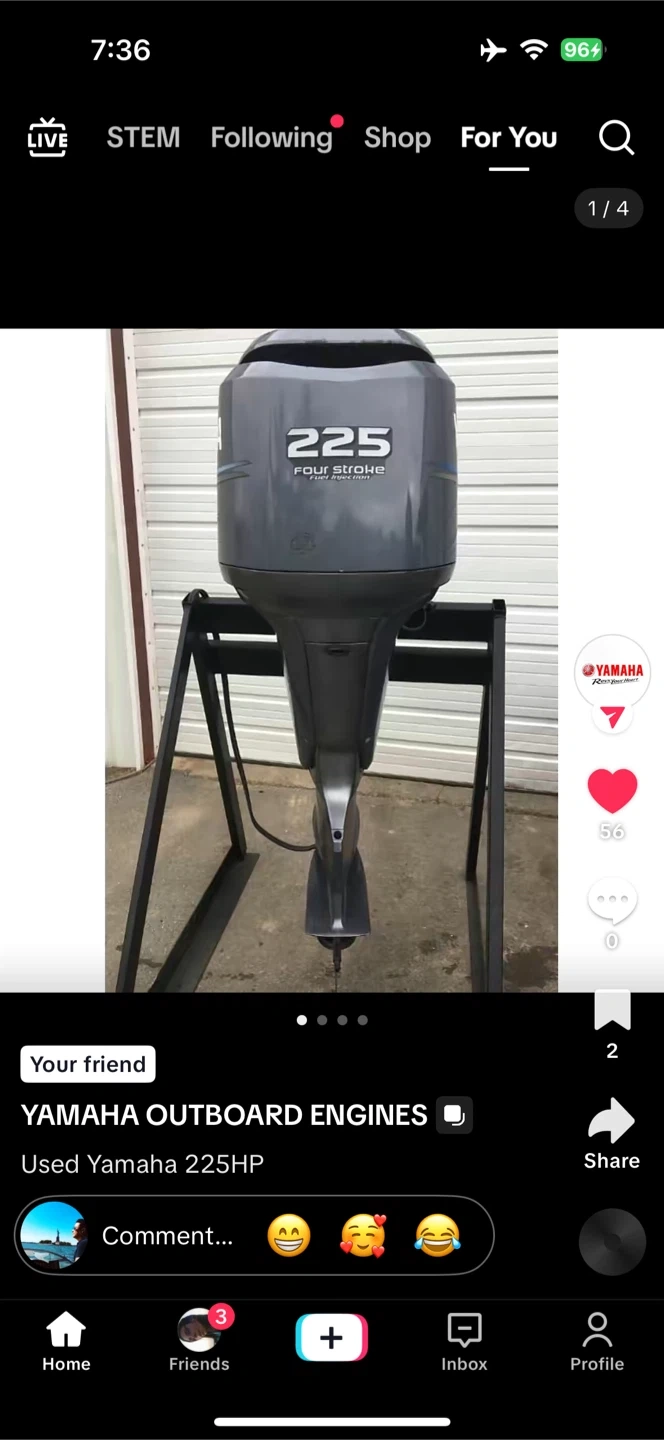Go to the Friends tab
This screenshot has height=1440, width=664.
tap(199, 1341)
